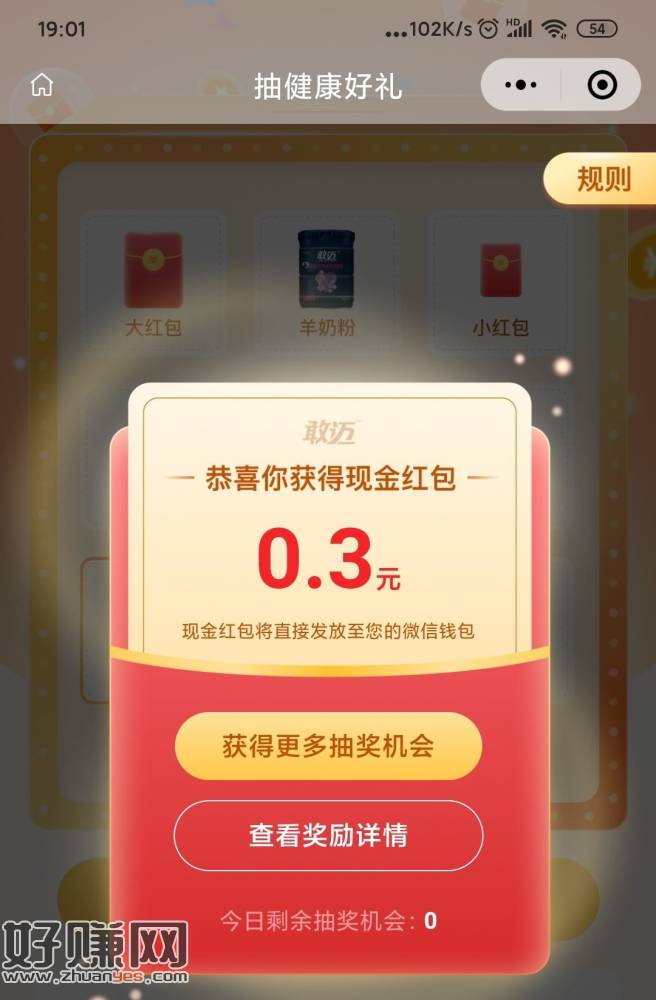Close the mini program via the circle icon

[x=602, y=86]
